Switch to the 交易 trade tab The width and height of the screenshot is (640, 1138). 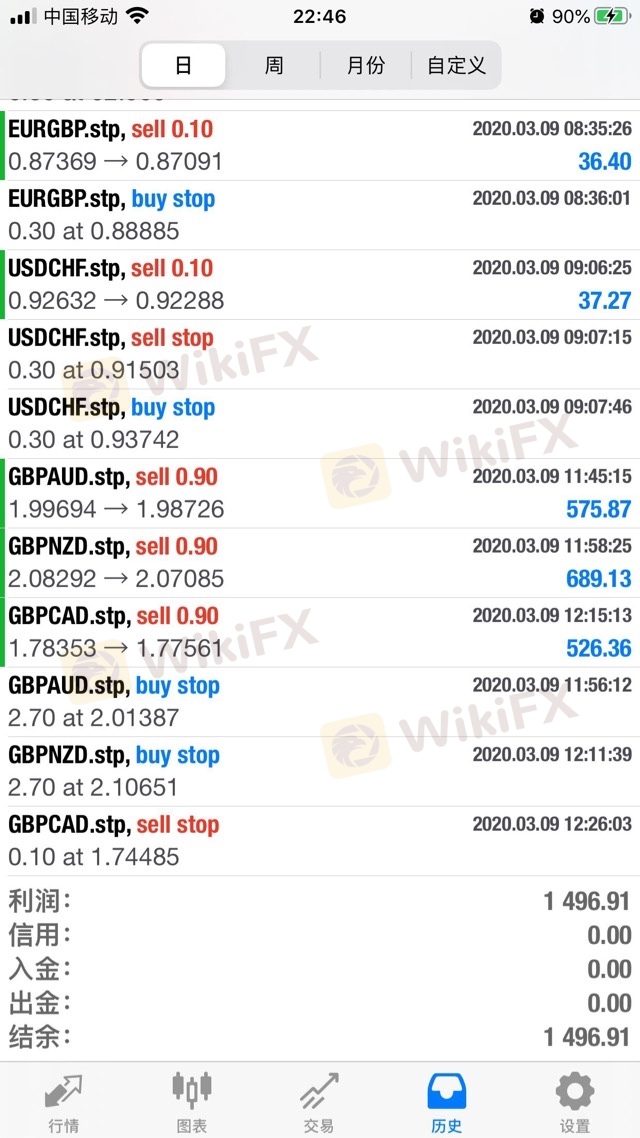(x=319, y=1100)
